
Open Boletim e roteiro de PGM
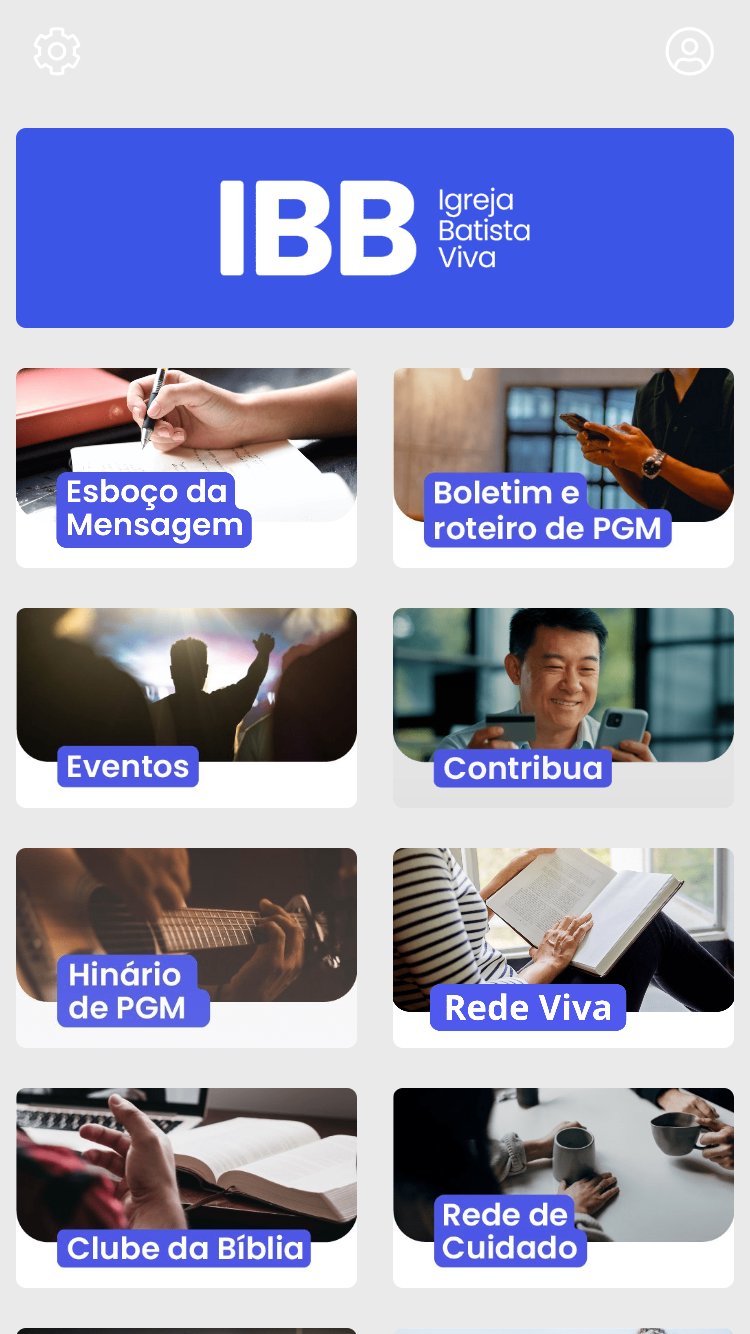pos(563,467)
